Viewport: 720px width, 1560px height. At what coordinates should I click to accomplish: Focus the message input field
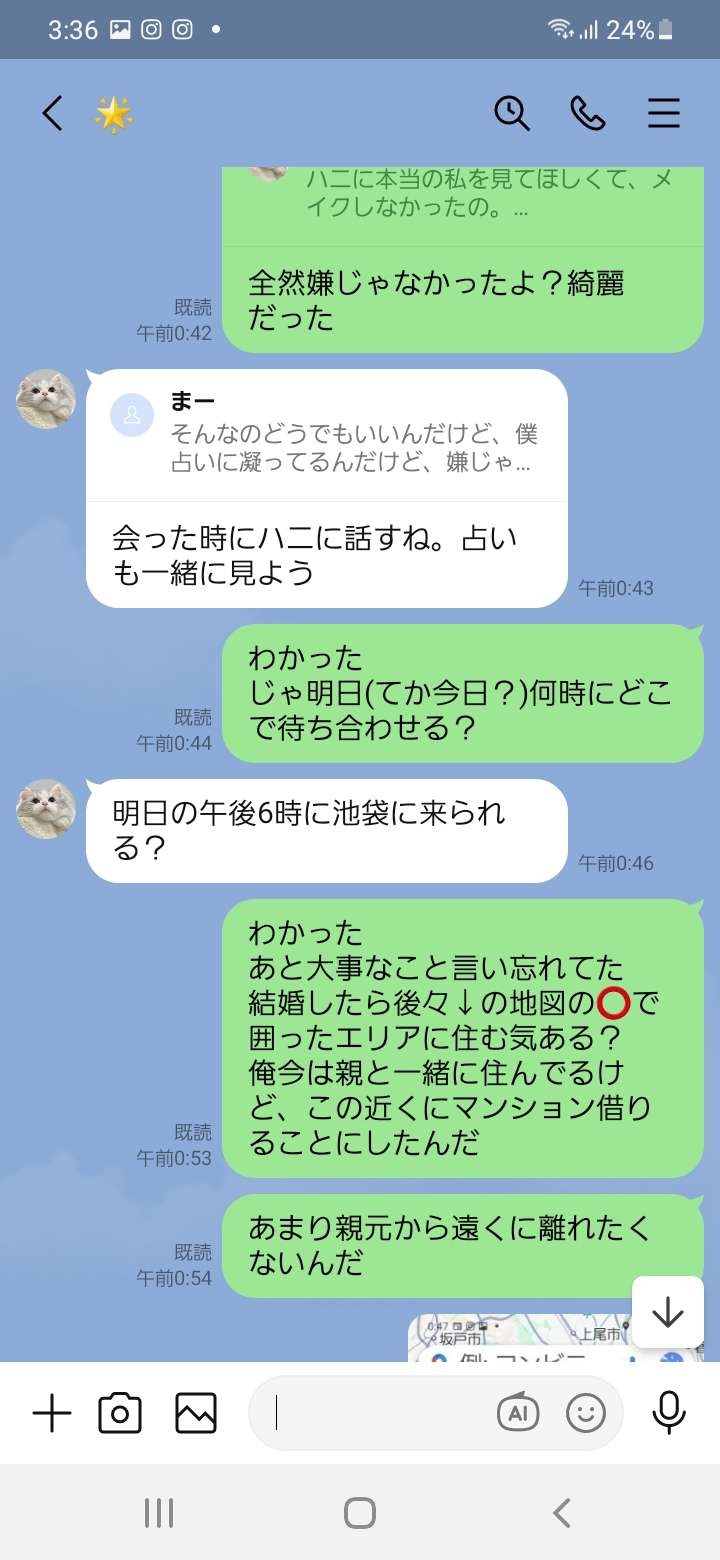[380, 1413]
